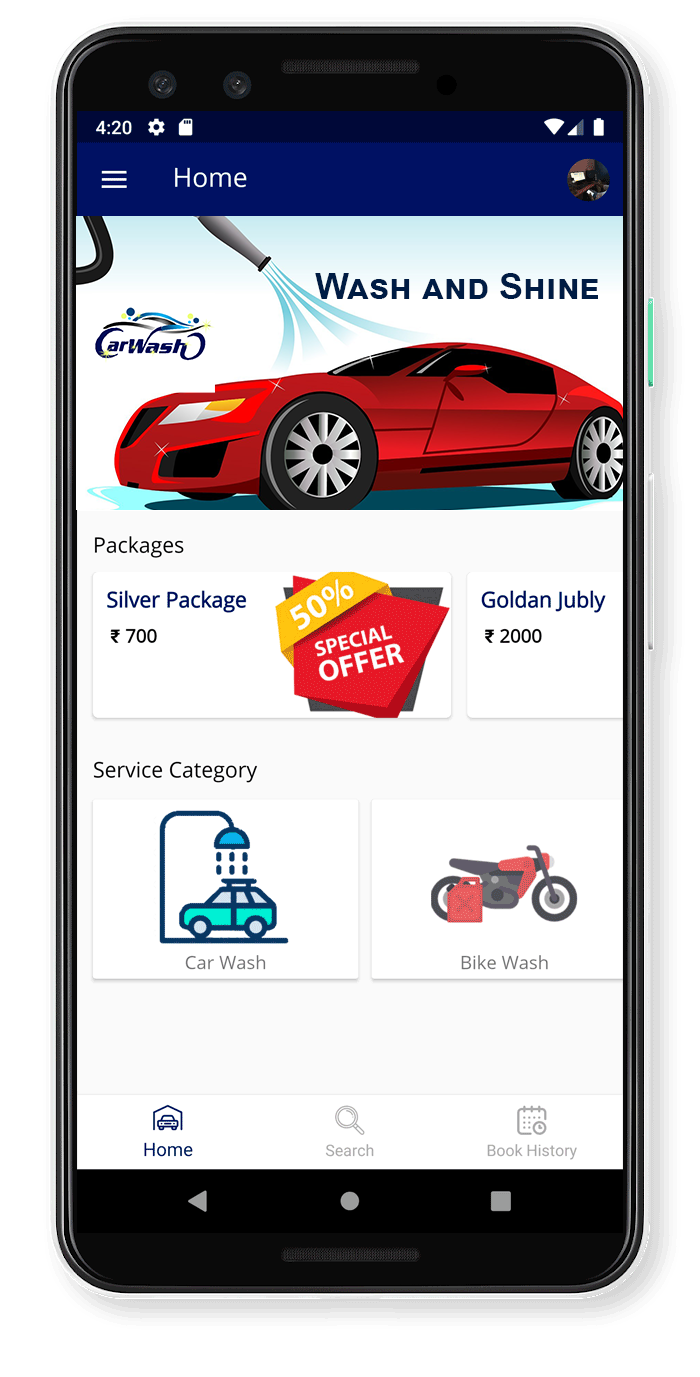Select the Car Wash service category
This screenshot has height=1377, width=700.
coord(225,889)
